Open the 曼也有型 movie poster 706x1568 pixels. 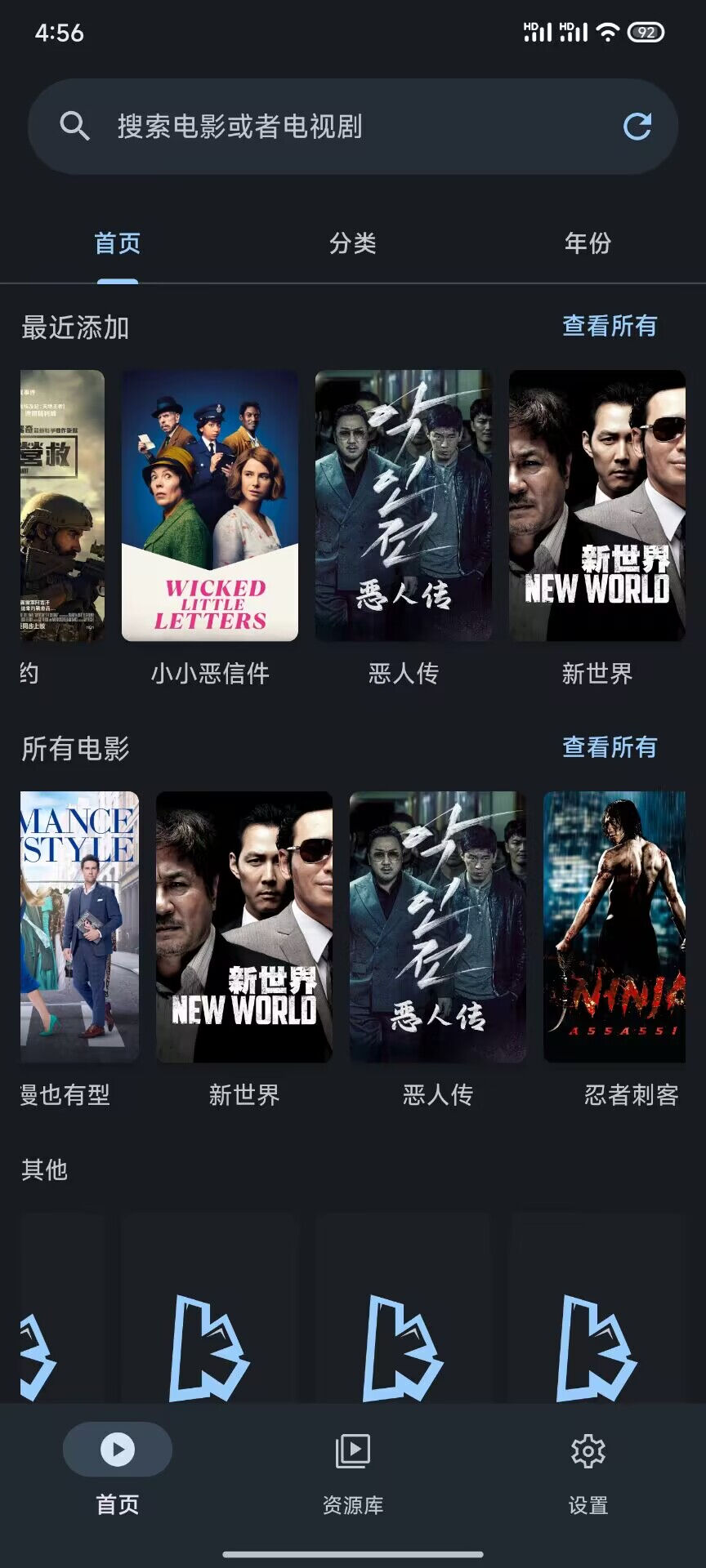[79, 927]
